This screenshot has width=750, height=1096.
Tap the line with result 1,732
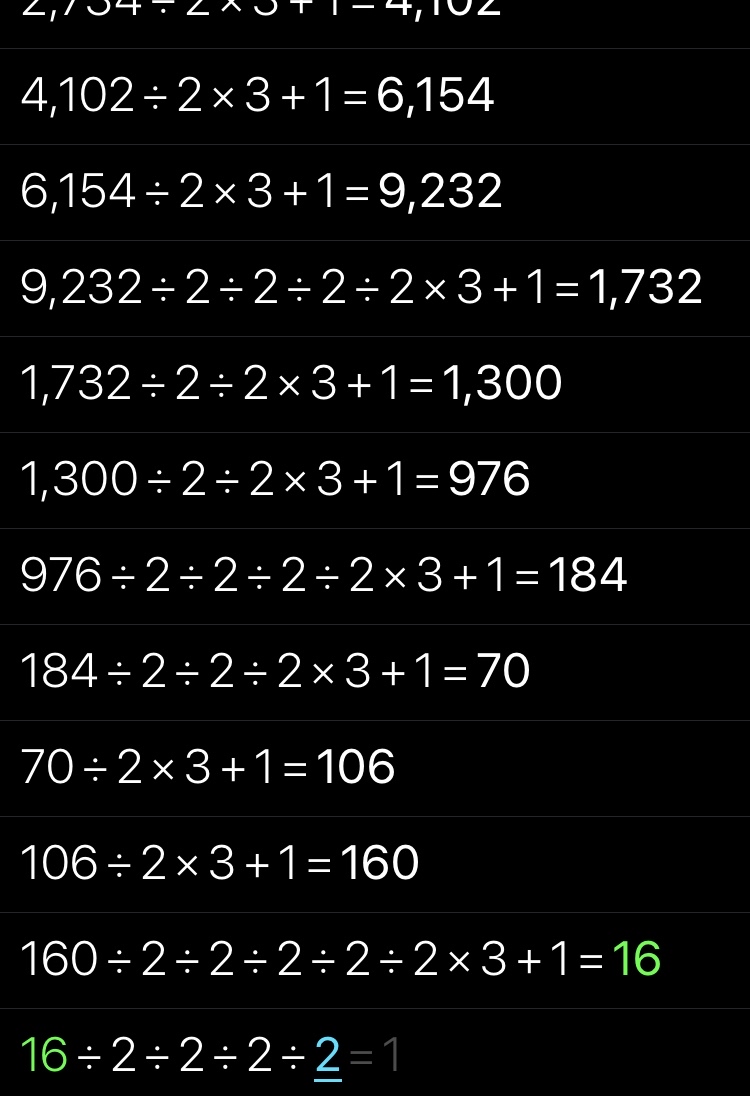(361, 288)
